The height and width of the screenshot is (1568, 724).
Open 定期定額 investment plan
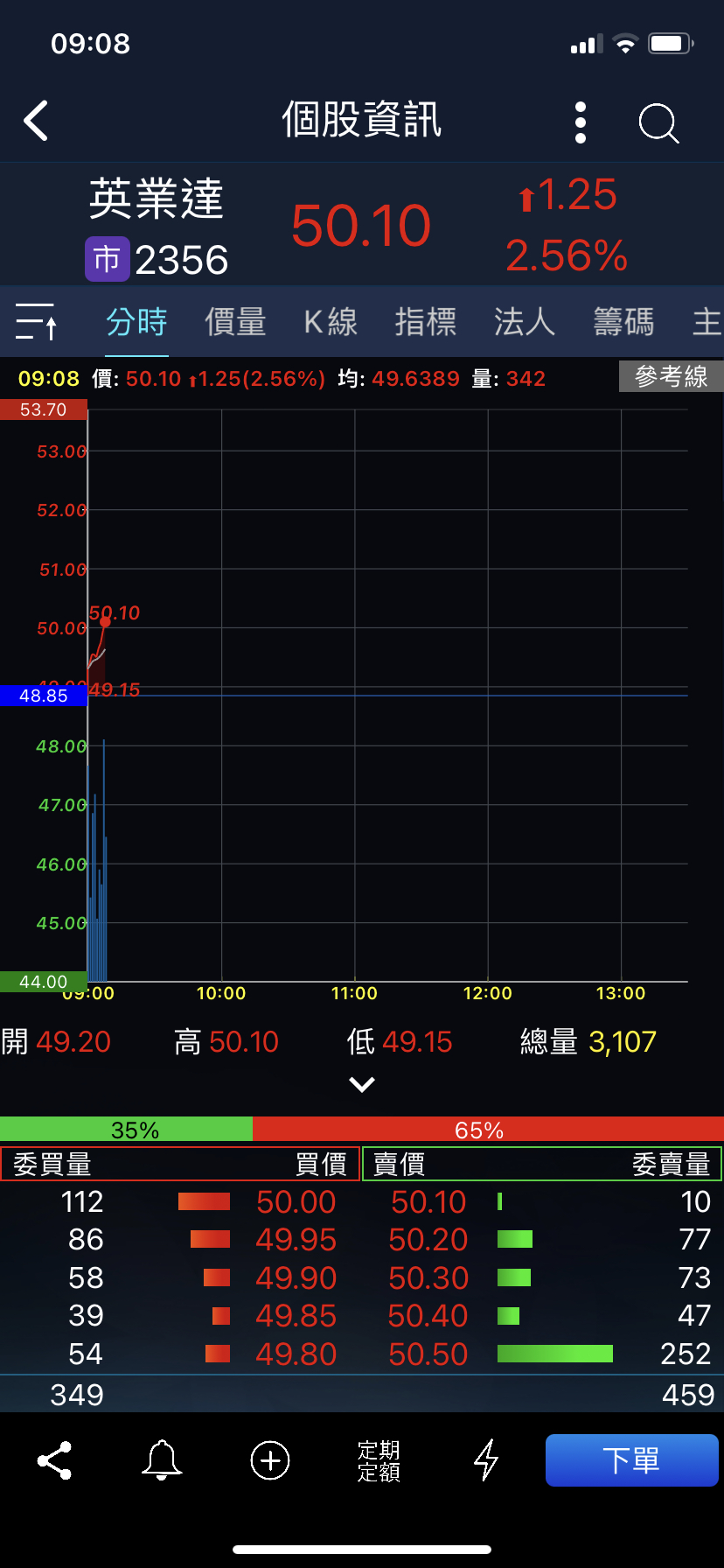[x=379, y=1460]
